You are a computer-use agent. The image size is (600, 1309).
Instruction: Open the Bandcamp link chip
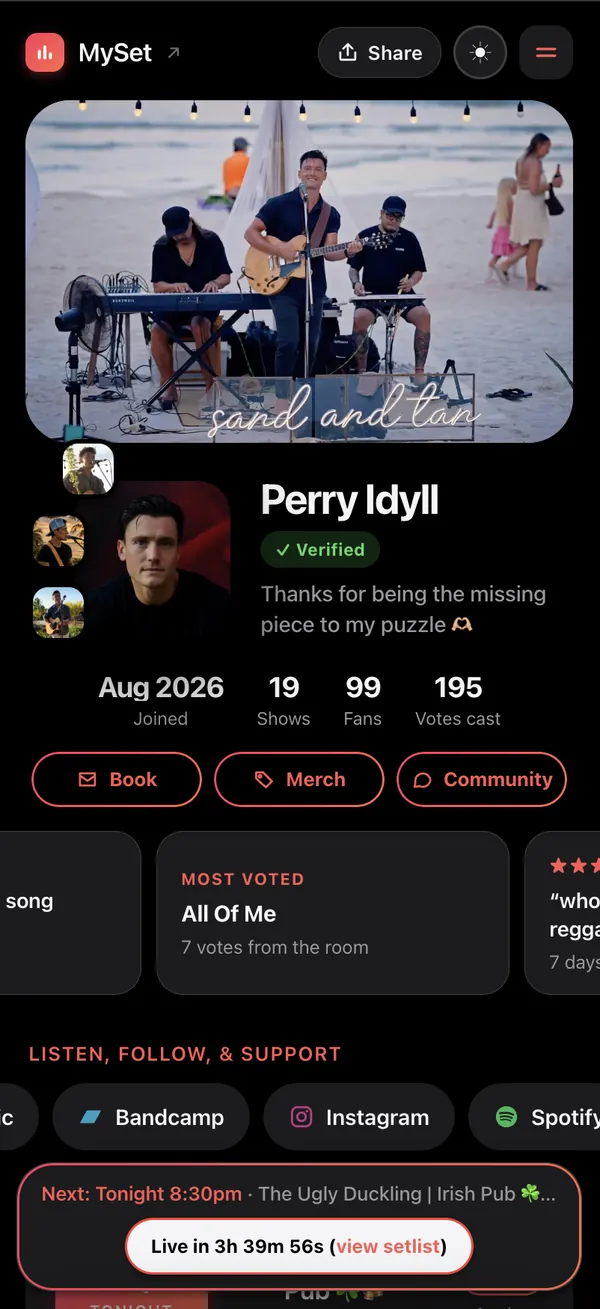click(151, 1117)
